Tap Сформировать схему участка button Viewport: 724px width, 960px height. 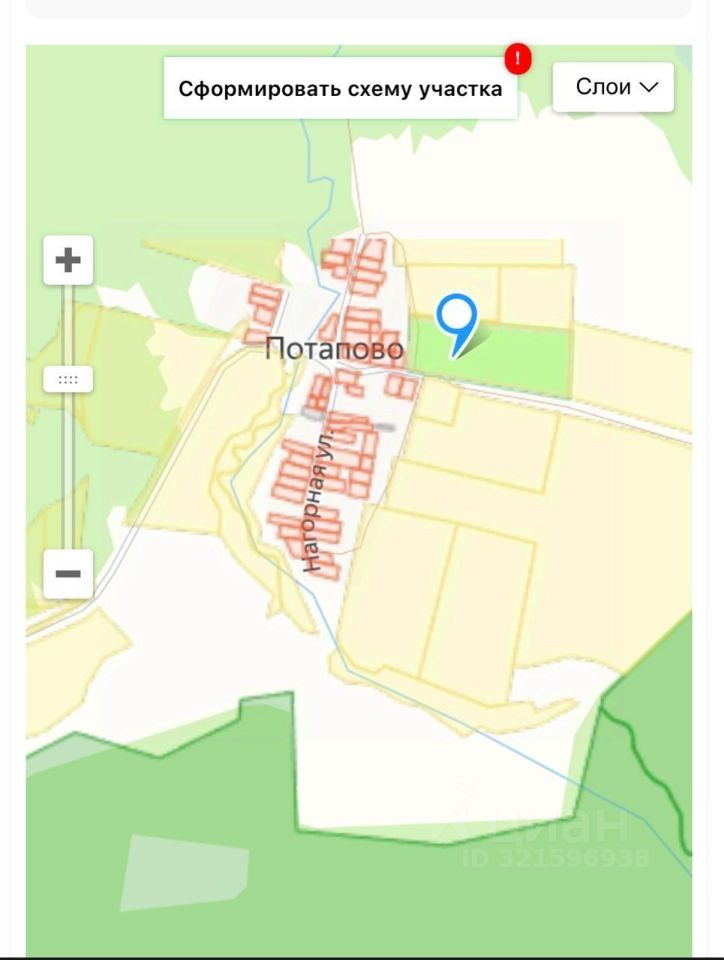pos(340,88)
